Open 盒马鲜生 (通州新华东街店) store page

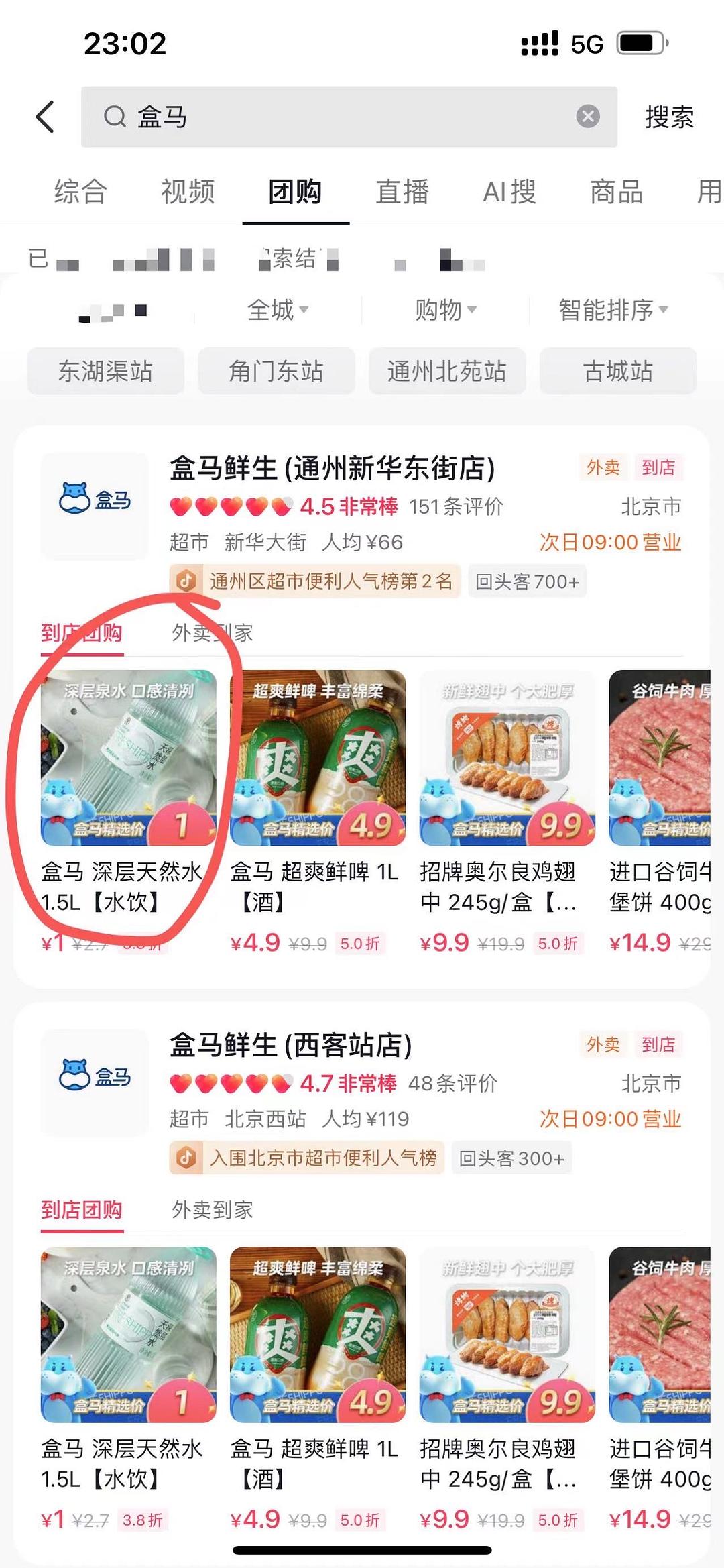tap(332, 468)
